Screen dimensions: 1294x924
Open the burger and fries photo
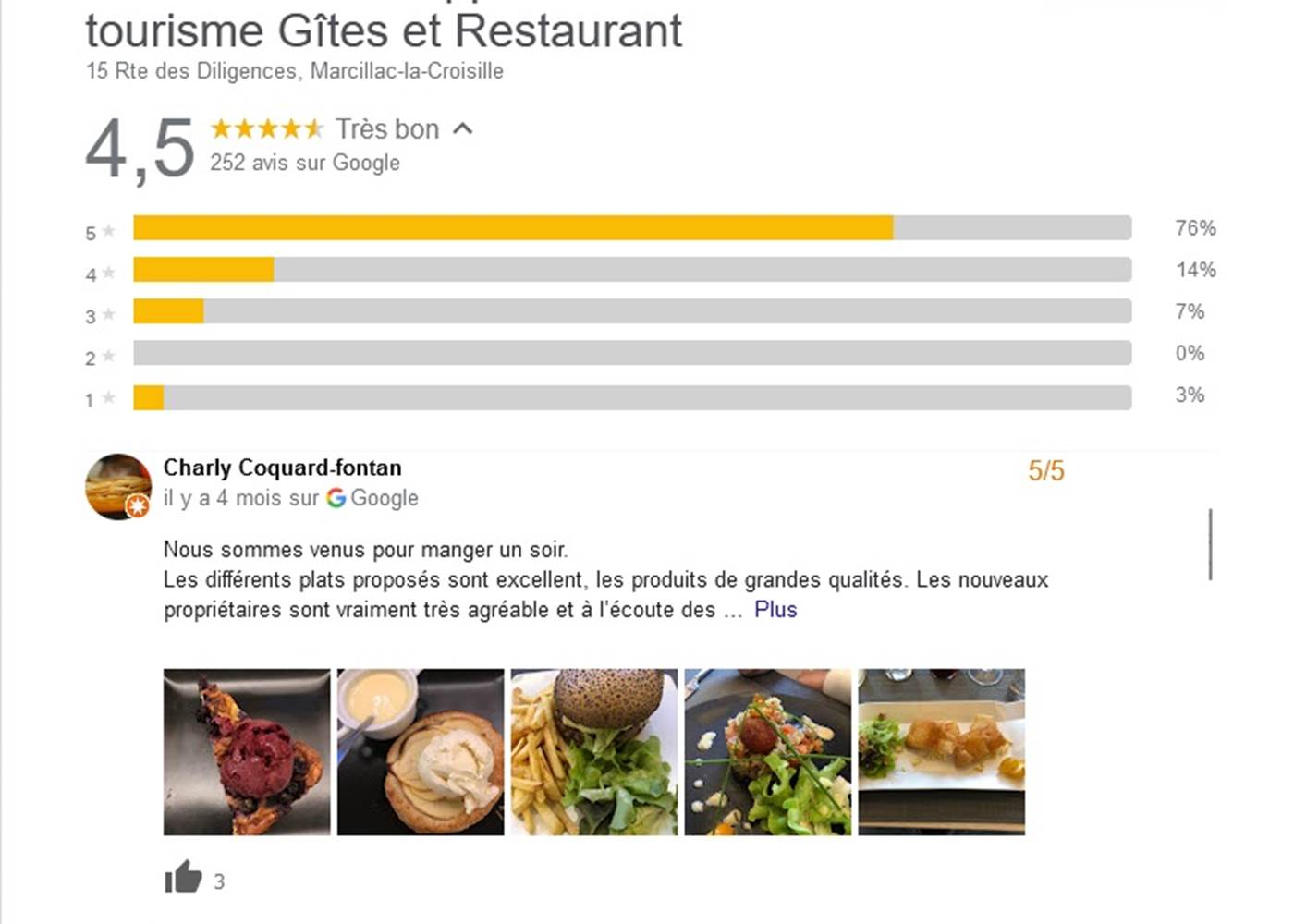coord(594,752)
